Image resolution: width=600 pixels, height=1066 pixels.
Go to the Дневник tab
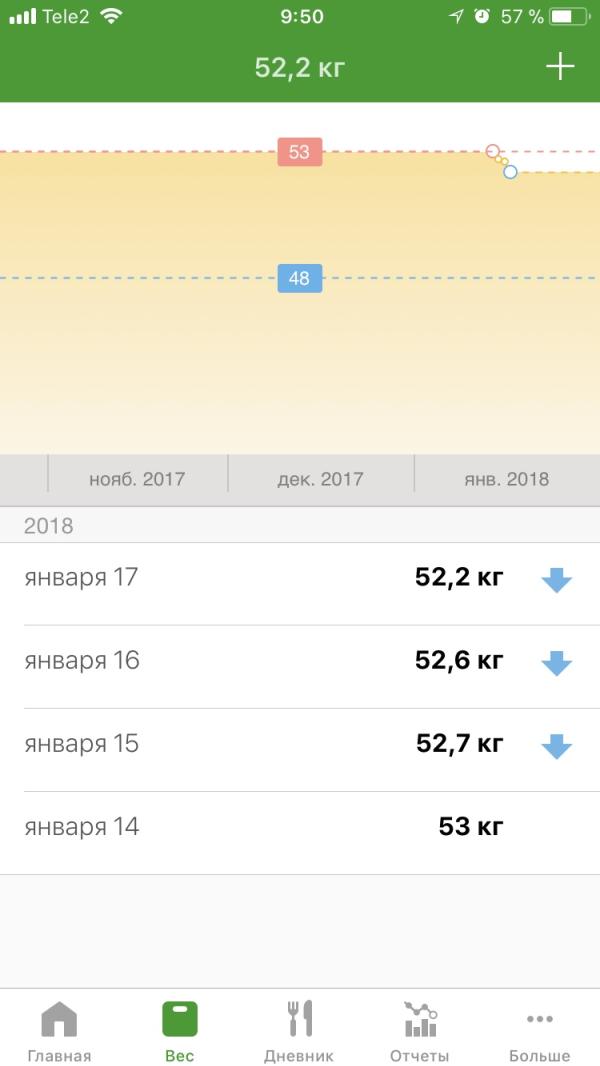299,1030
